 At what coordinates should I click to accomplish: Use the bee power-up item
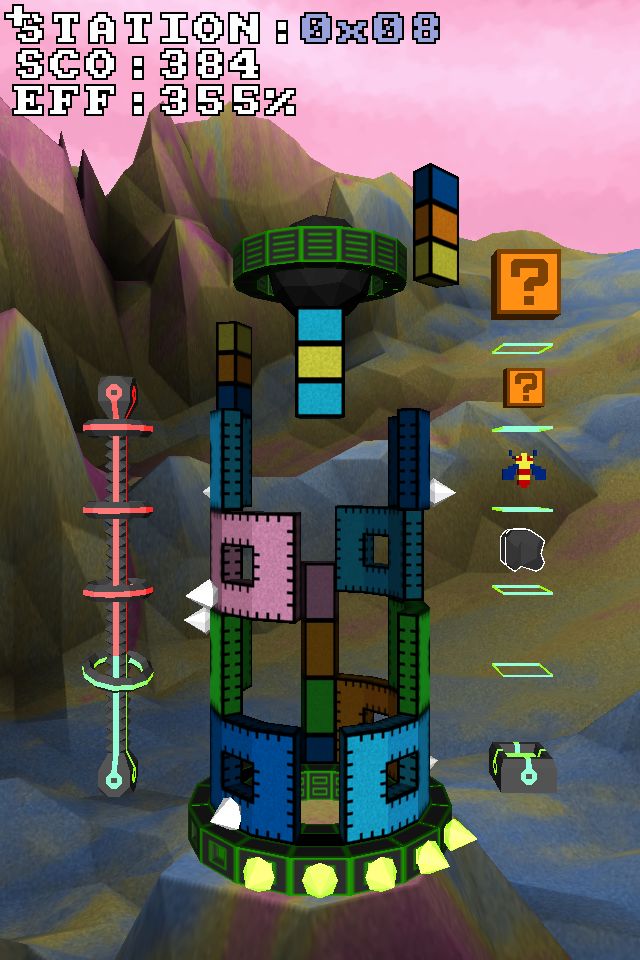[x=524, y=469]
